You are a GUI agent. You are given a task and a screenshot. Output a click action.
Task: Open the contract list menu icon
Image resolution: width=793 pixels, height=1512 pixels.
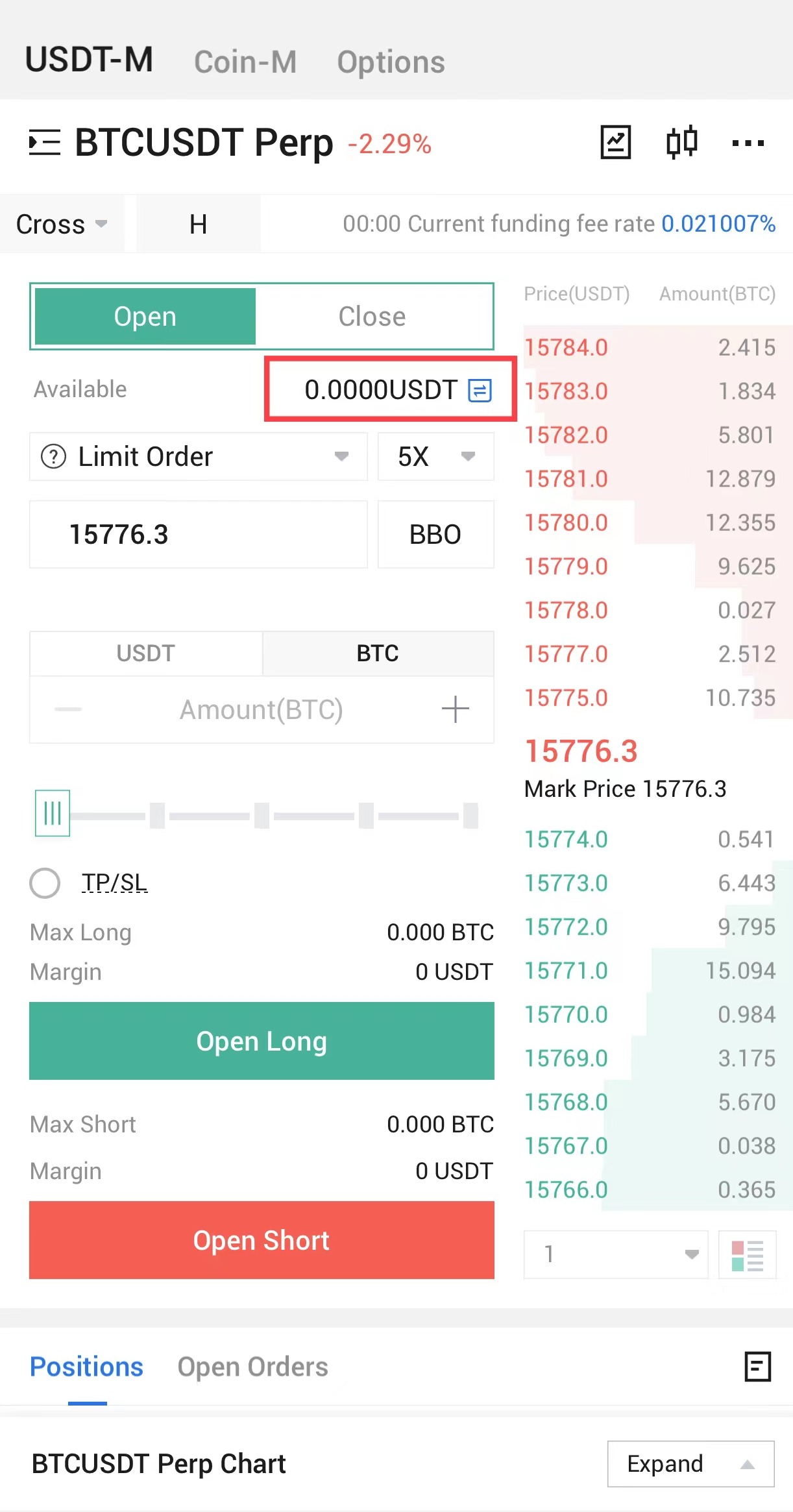pyautogui.click(x=44, y=143)
